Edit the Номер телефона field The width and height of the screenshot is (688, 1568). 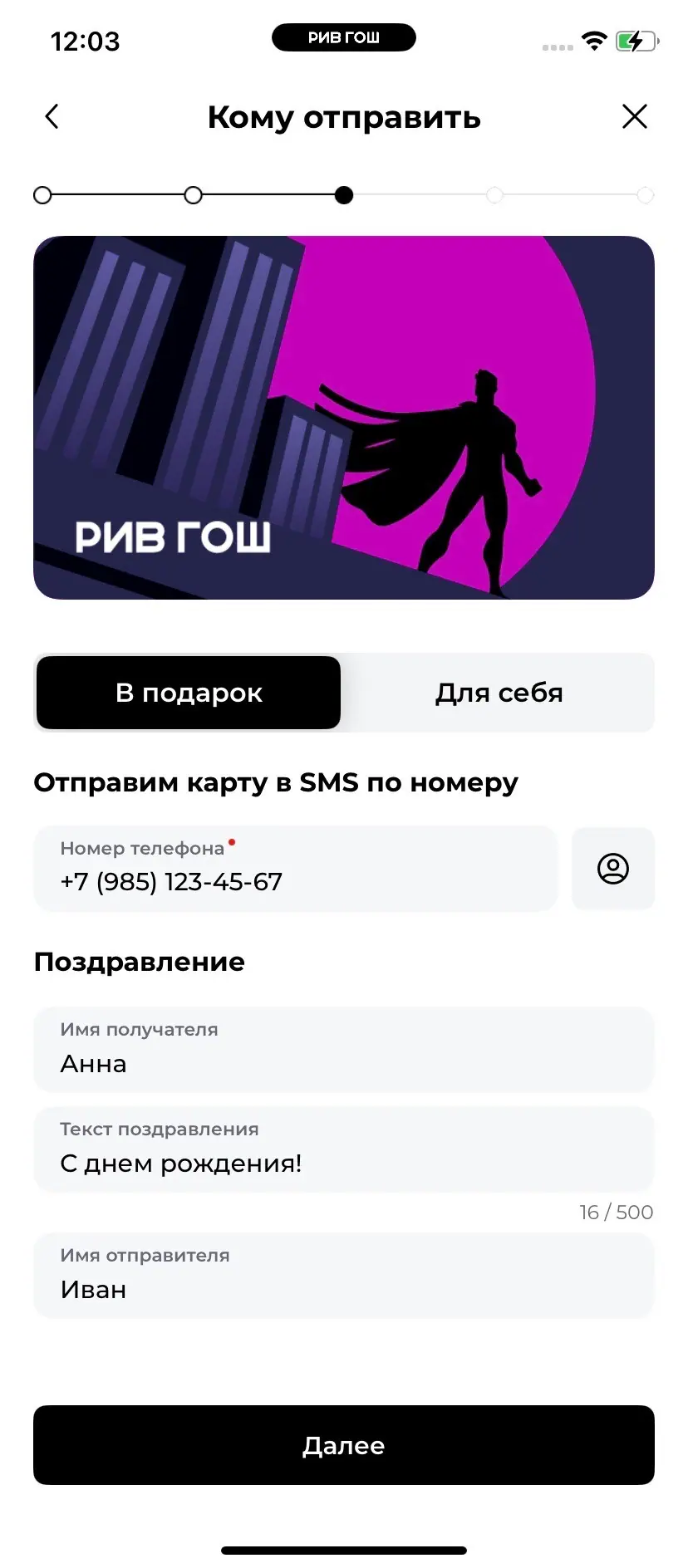tap(295, 869)
